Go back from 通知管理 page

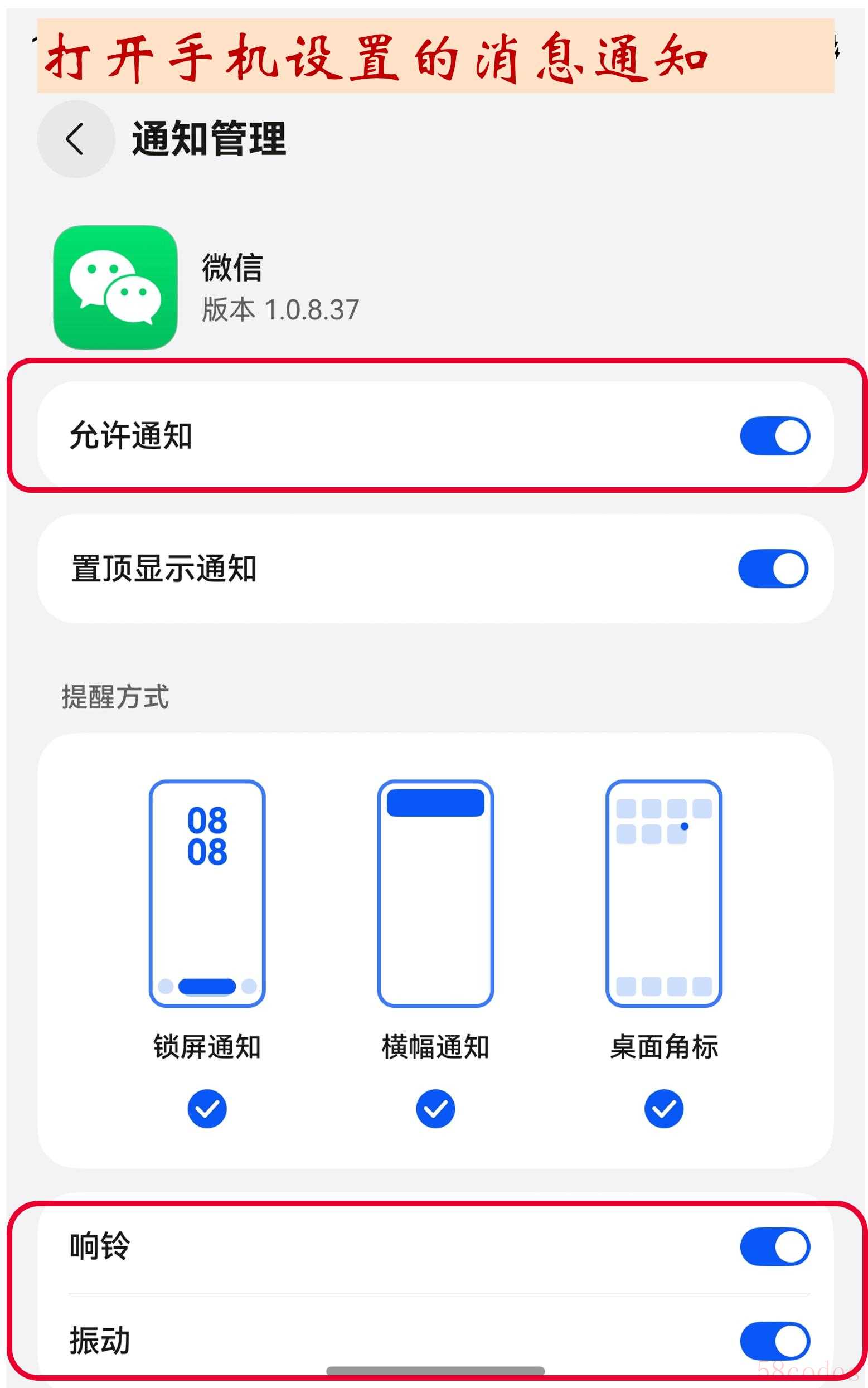click(75, 139)
